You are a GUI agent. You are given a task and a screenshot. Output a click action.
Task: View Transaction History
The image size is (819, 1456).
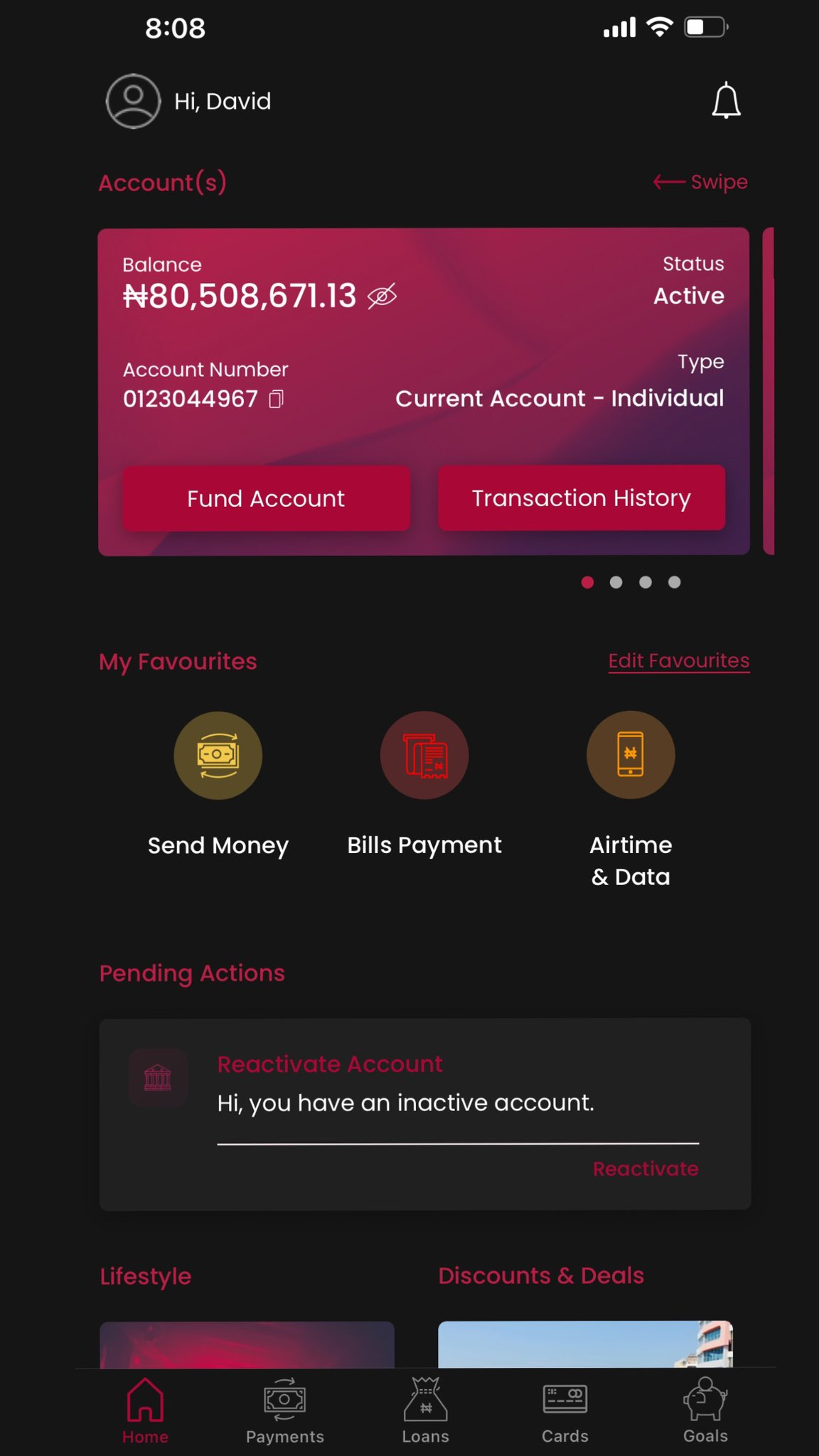click(581, 498)
